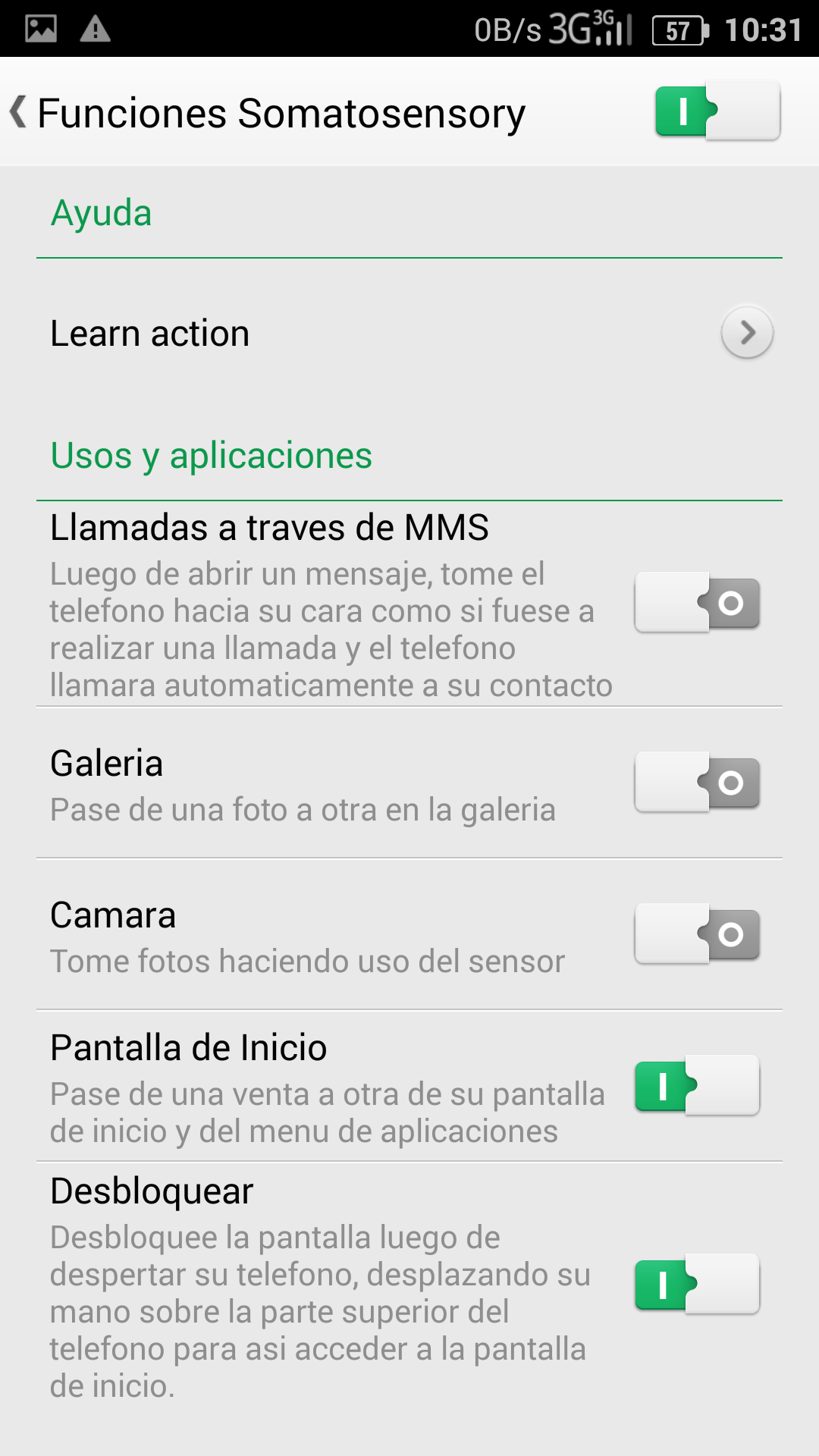Viewport: 819px width, 1456px height.
Task: Go back from Funciones Somatosensory
Action: (x=19, y=112)
